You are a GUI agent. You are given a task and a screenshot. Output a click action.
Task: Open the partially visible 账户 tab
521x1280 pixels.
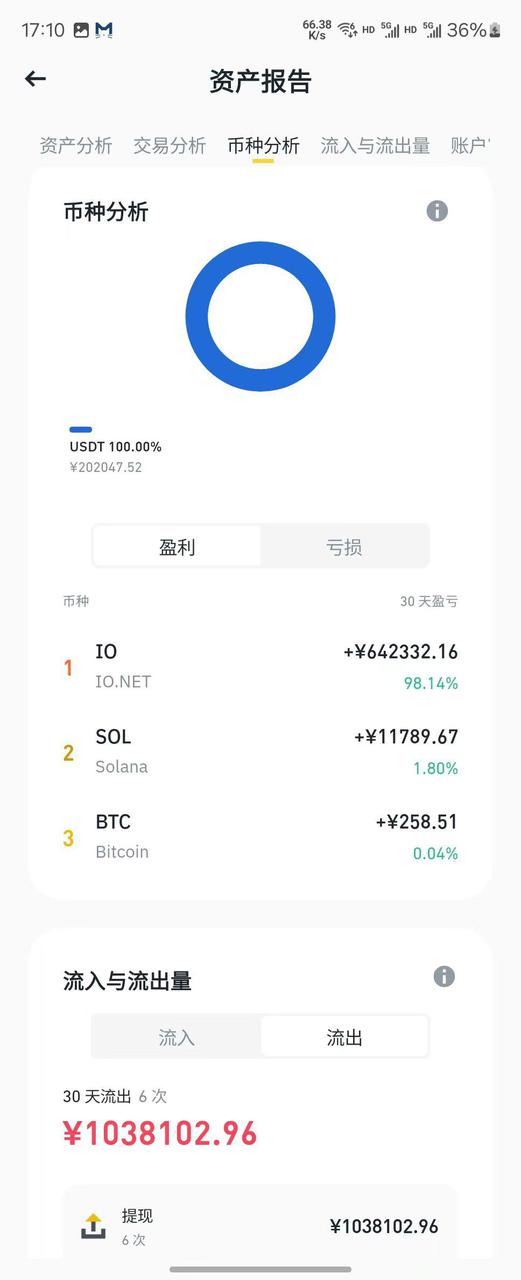(x=470, y=146)
